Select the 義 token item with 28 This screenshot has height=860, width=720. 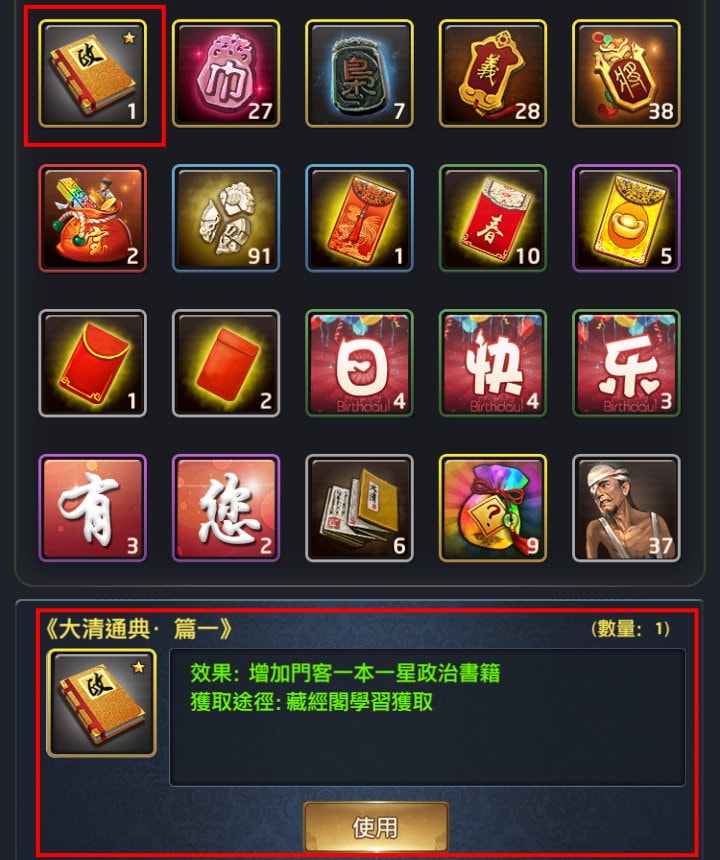[493, 73]
